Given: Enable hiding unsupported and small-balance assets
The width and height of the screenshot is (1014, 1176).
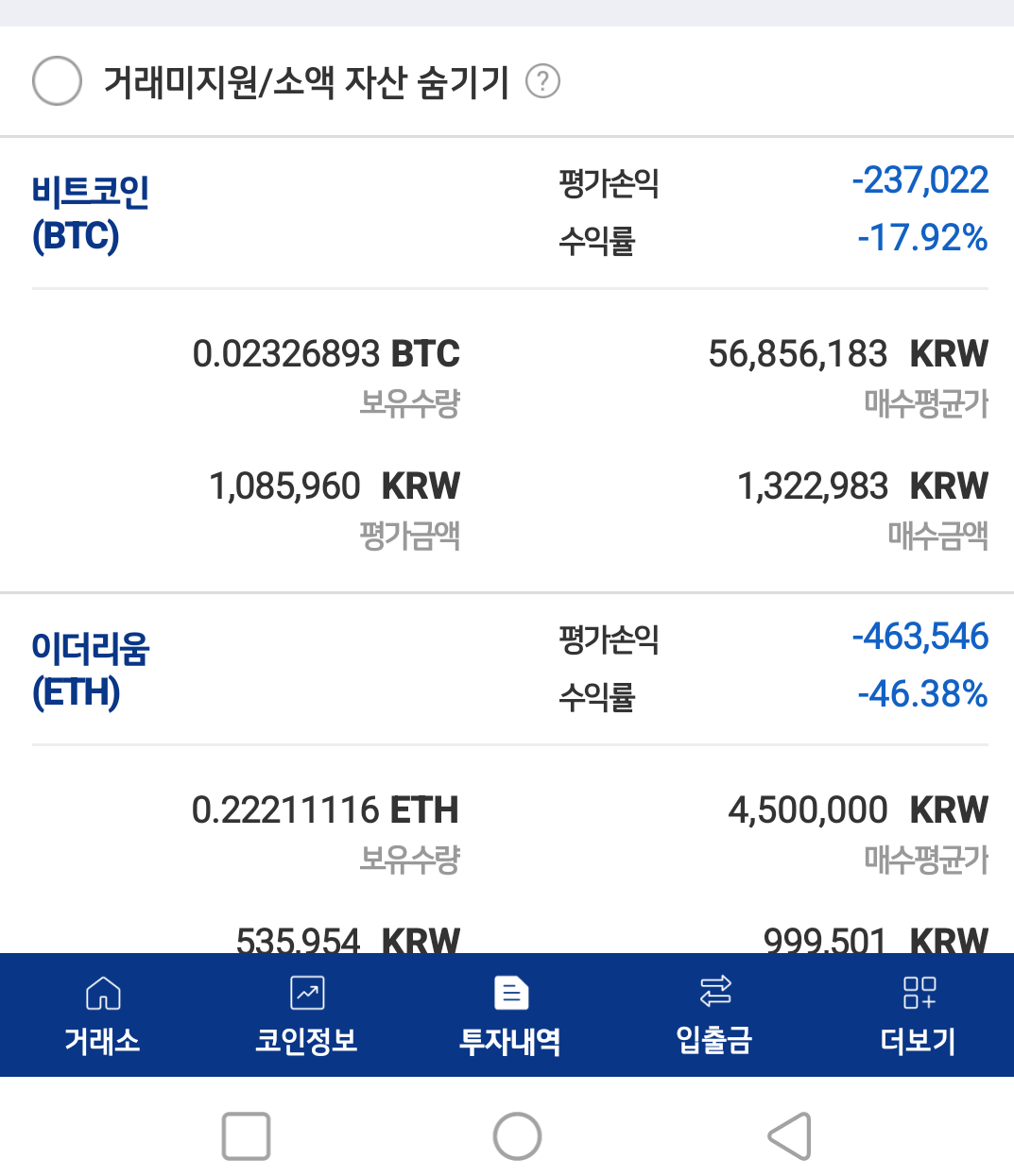Looking at the screenshot, I should point(57,81).
